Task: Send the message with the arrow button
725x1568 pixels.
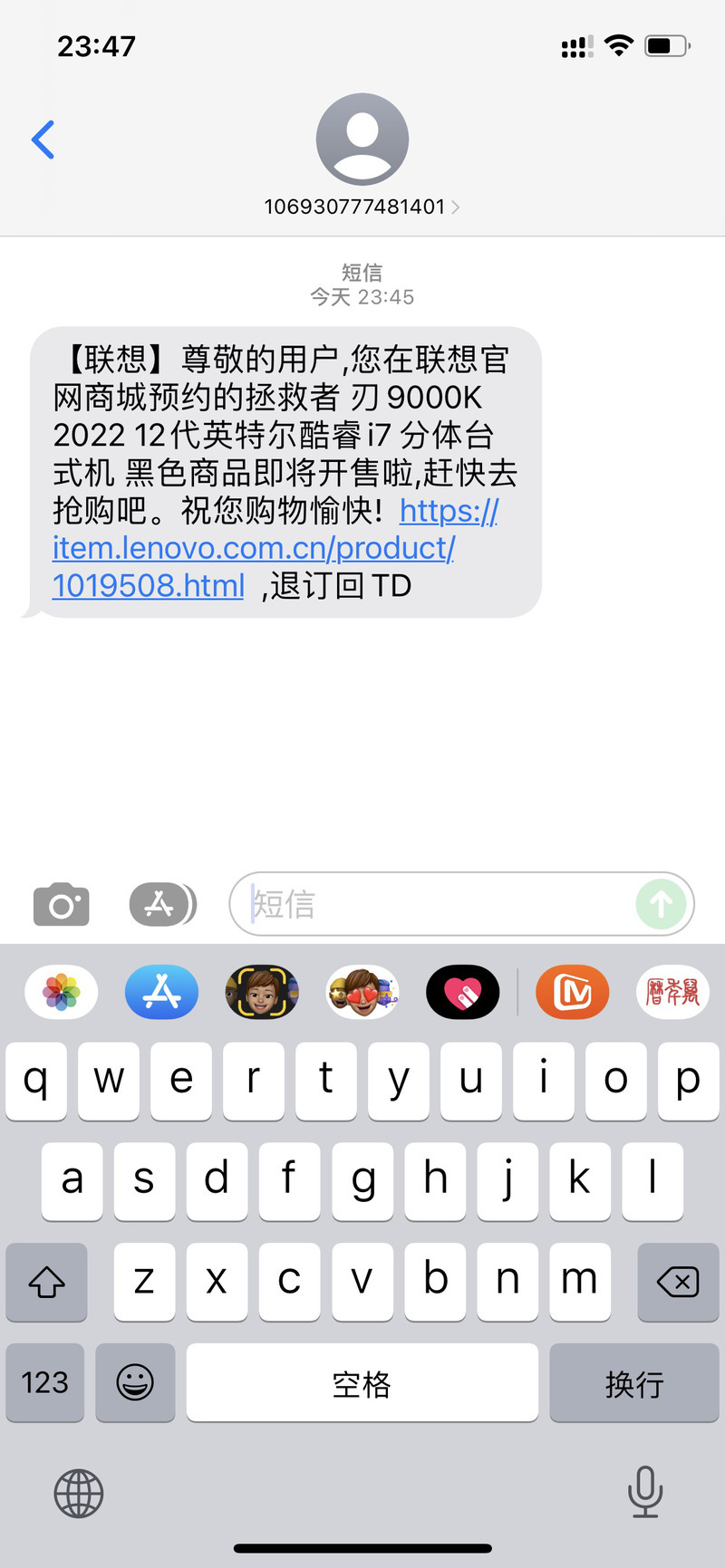Action: tap(661, 904)
